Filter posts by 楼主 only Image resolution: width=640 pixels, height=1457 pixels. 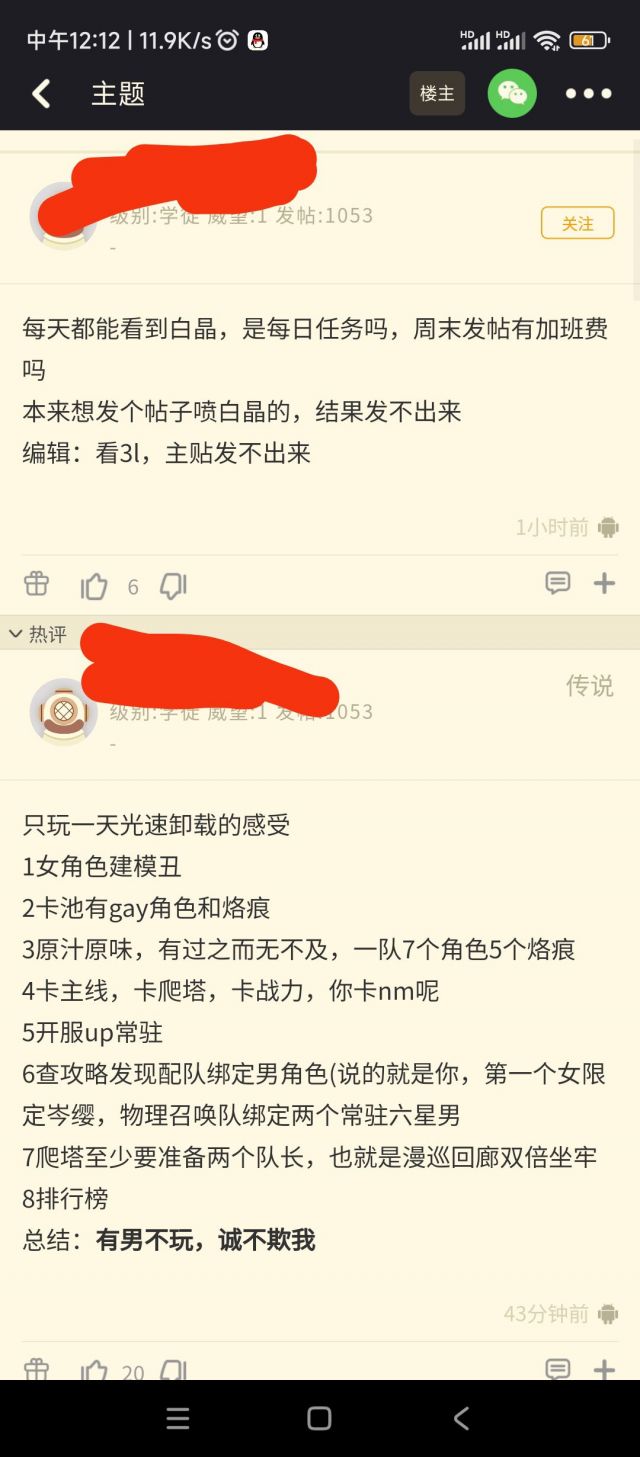(437, 94)
